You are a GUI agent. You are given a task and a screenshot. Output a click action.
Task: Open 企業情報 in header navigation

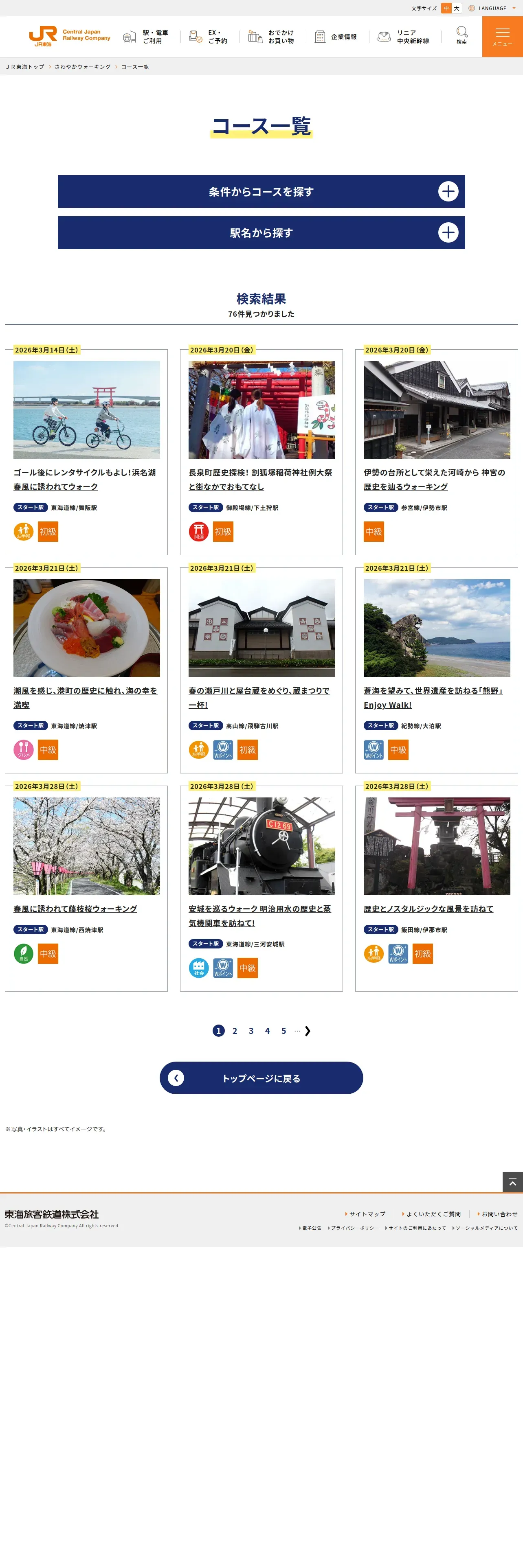point(336,37)
